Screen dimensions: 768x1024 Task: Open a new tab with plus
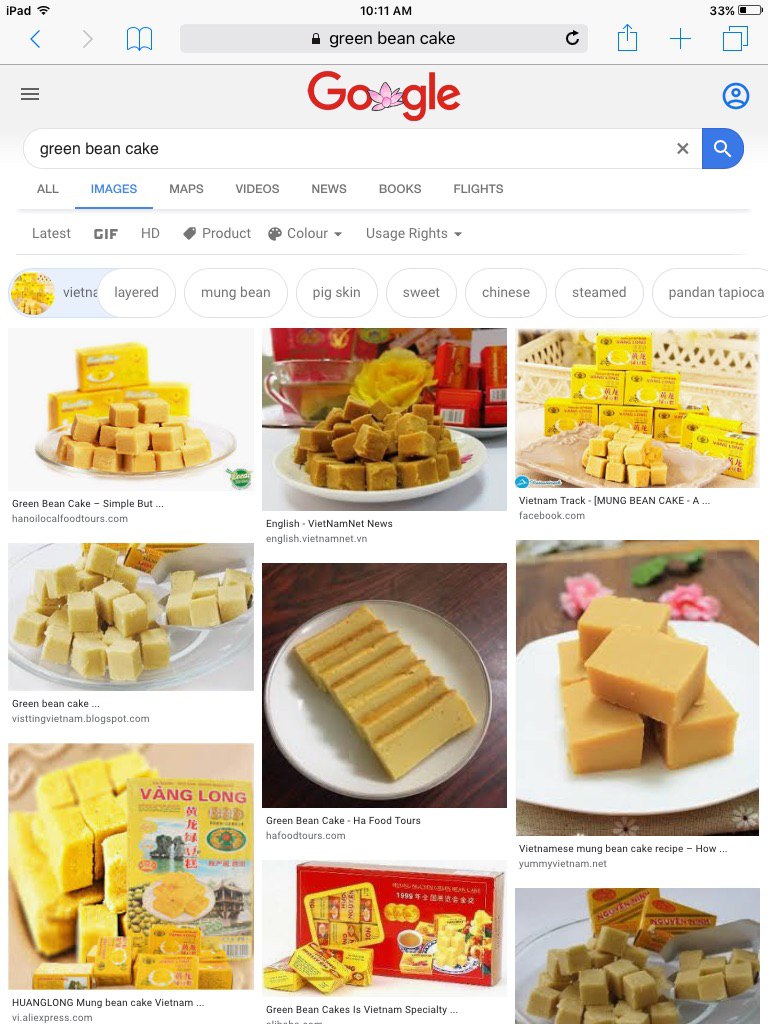(680, 39)
